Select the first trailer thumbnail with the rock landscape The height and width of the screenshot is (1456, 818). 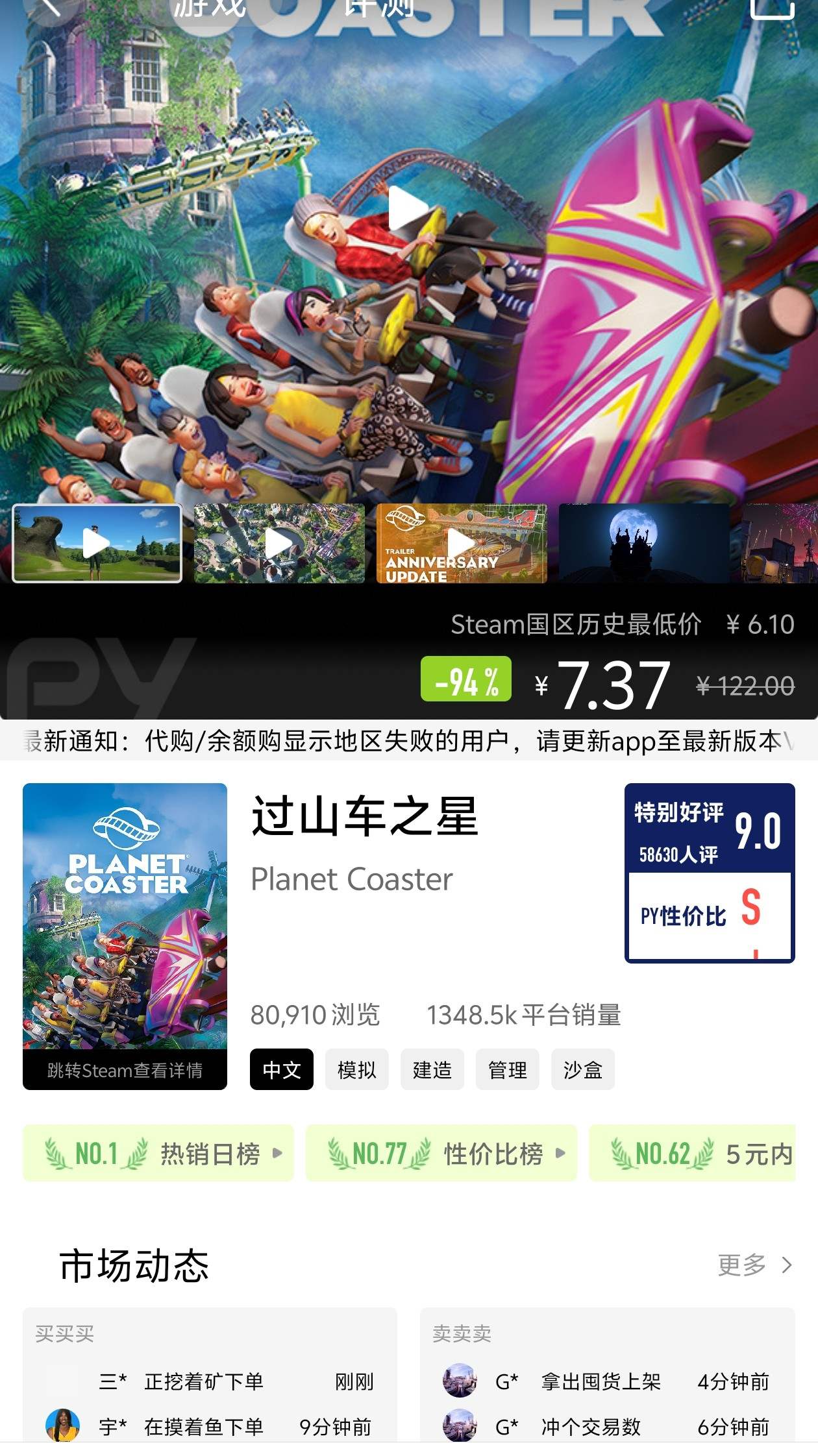(x=97, y=543)
